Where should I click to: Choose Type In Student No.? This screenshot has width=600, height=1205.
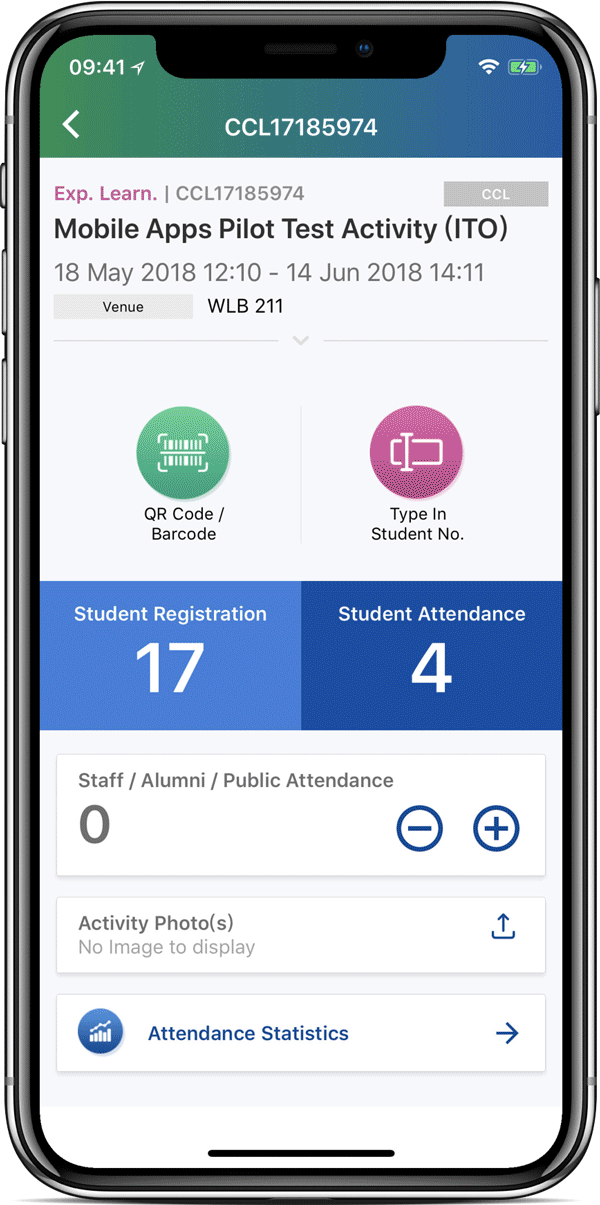tap(417, 453)
